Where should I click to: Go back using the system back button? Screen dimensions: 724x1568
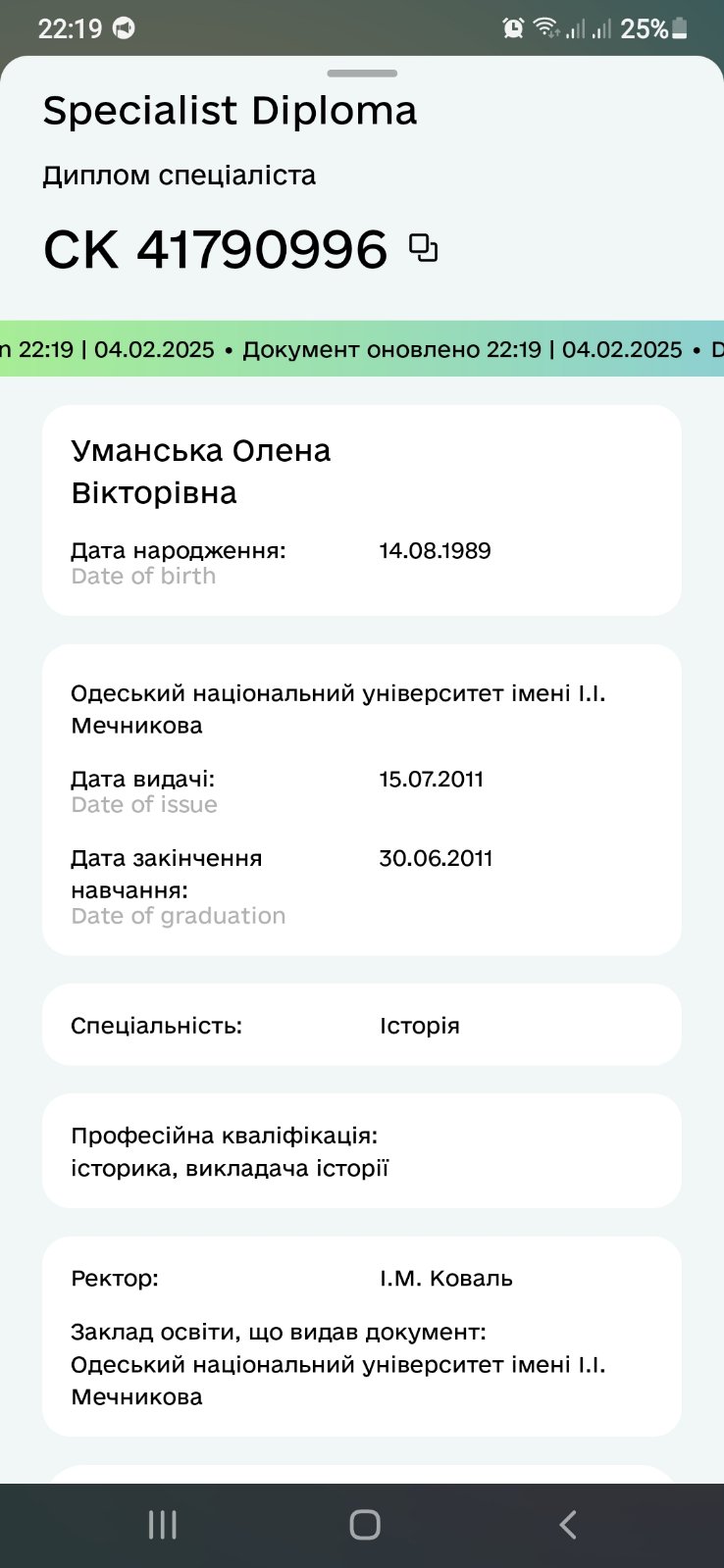click(x=567, y=1524)
